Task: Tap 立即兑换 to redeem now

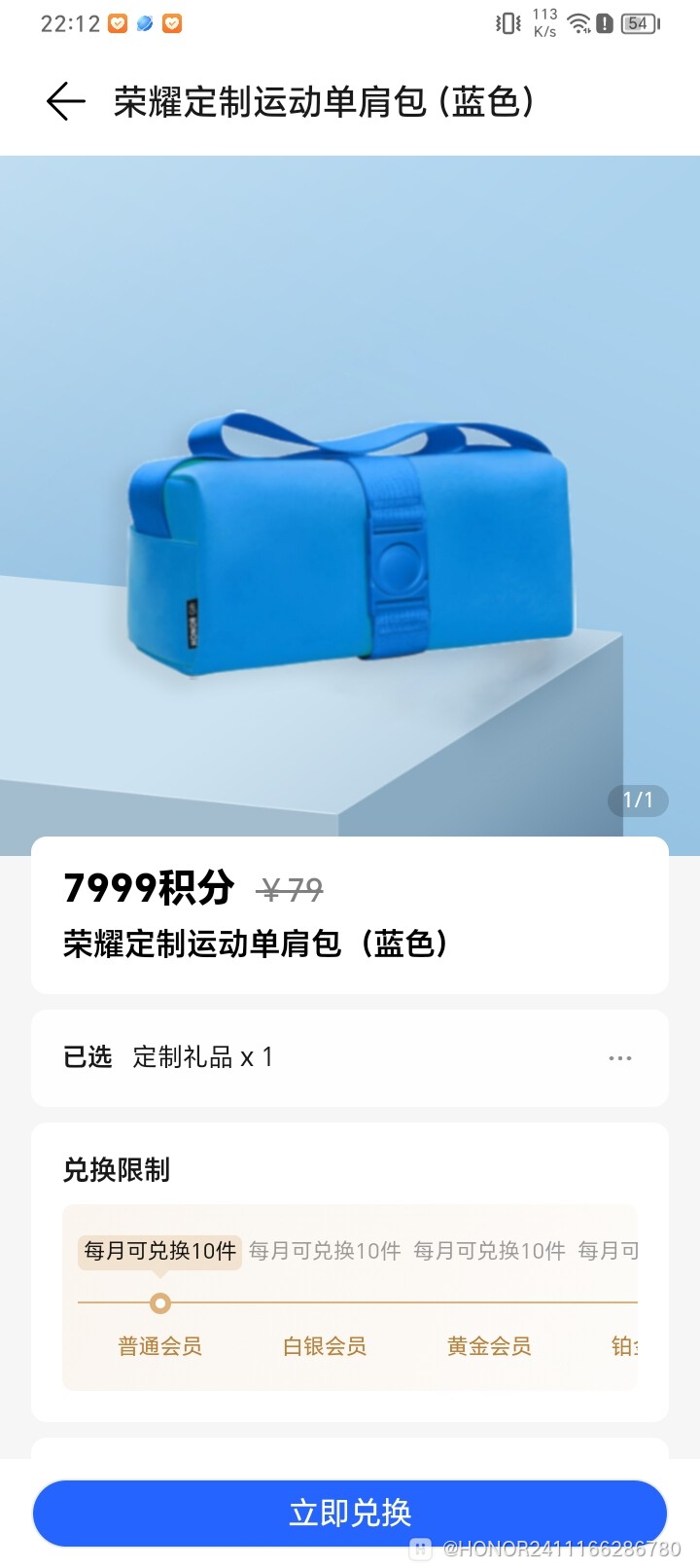Action: click(x=350, y=1513)
